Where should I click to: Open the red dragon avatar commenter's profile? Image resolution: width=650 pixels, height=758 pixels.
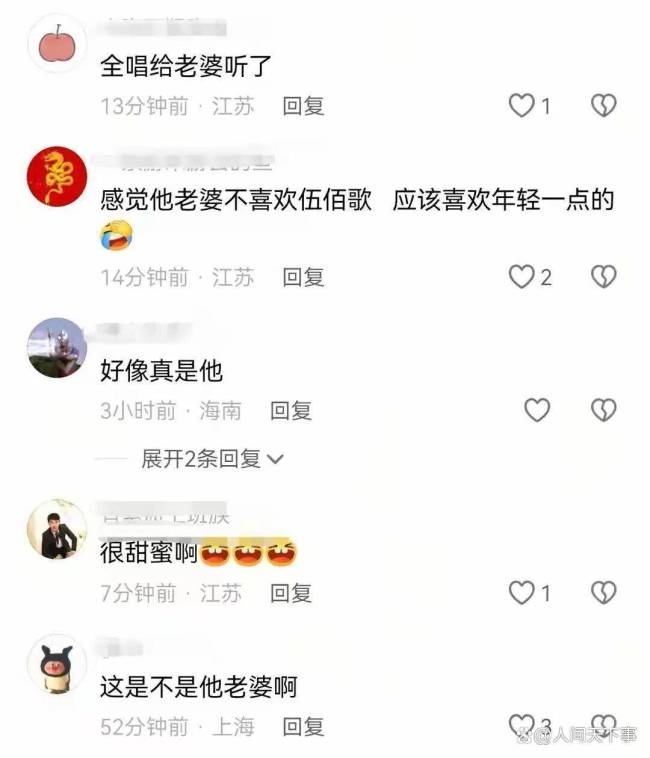click(x=57, y=176)
